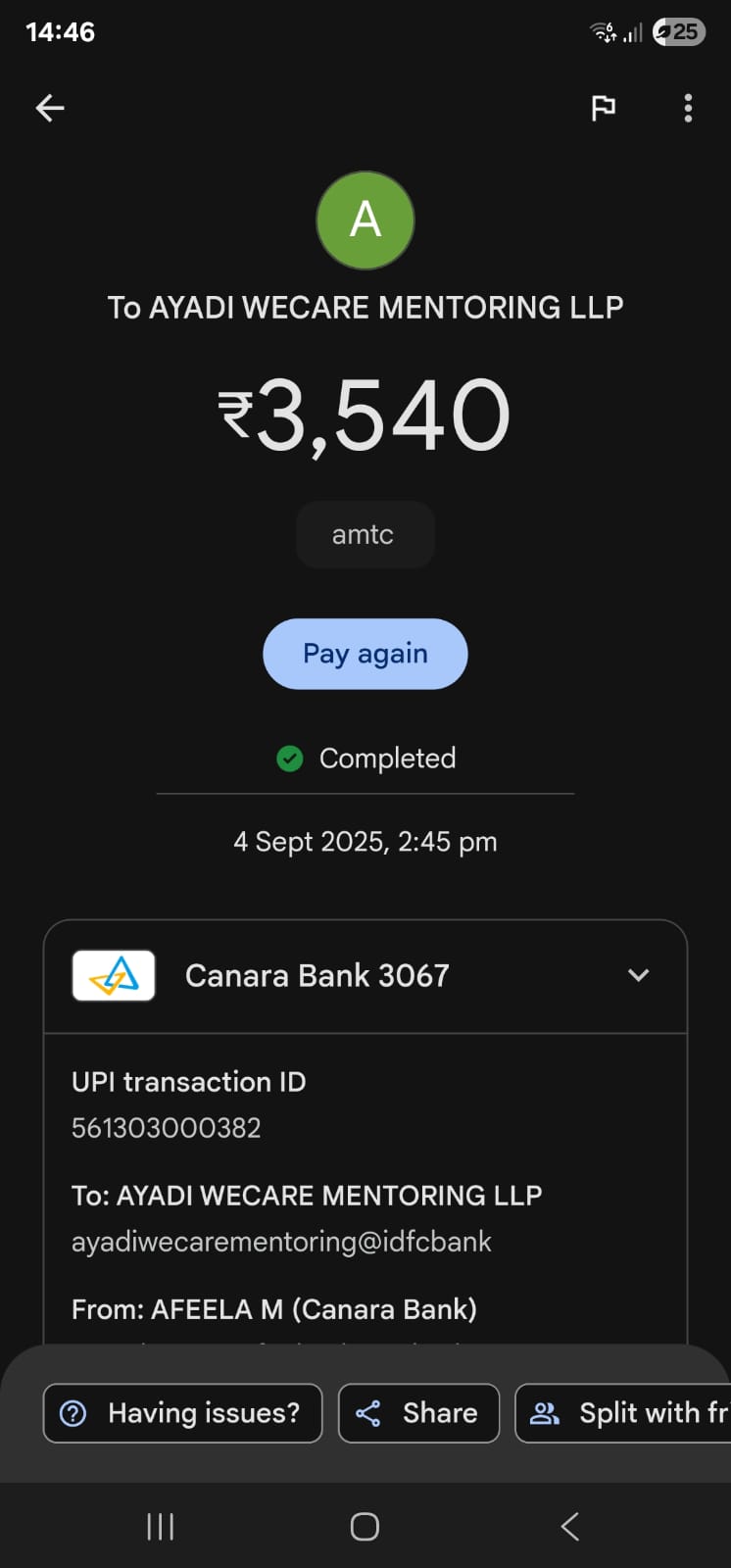Open the three-dot overflow menu
The height and width of the screenshot is (1568, 731).
point(688,108)
